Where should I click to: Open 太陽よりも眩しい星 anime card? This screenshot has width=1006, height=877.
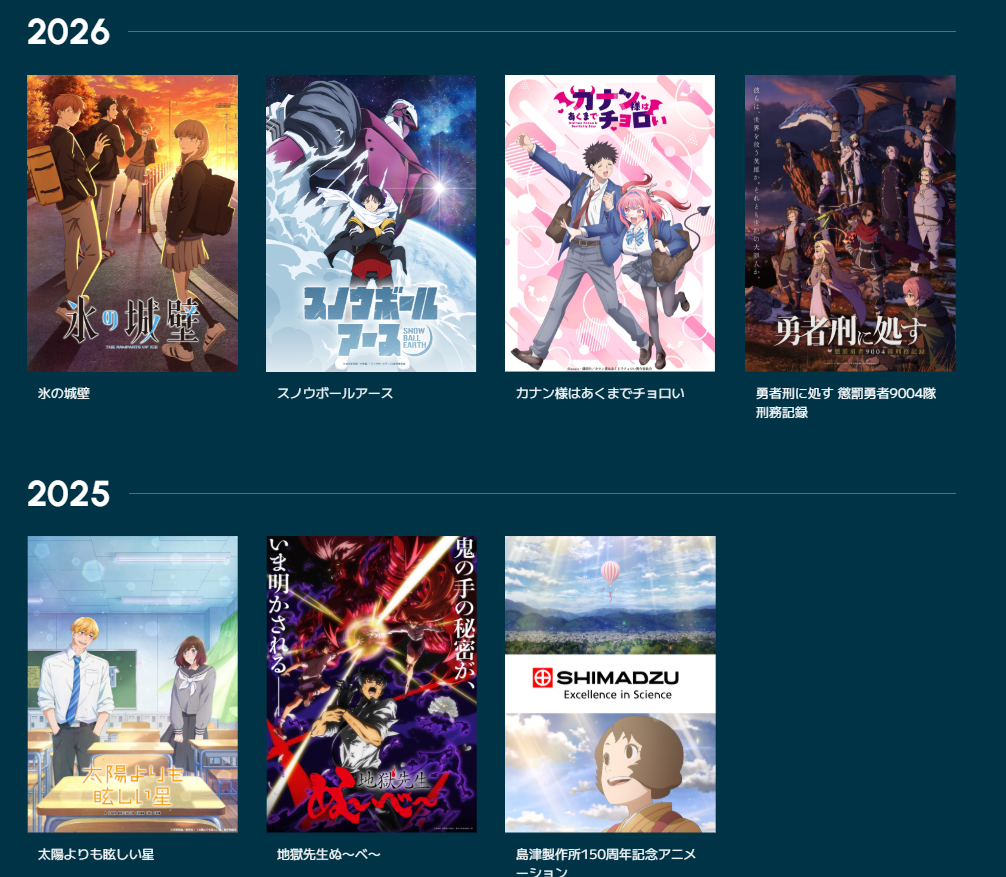click(x=132, y=684)
